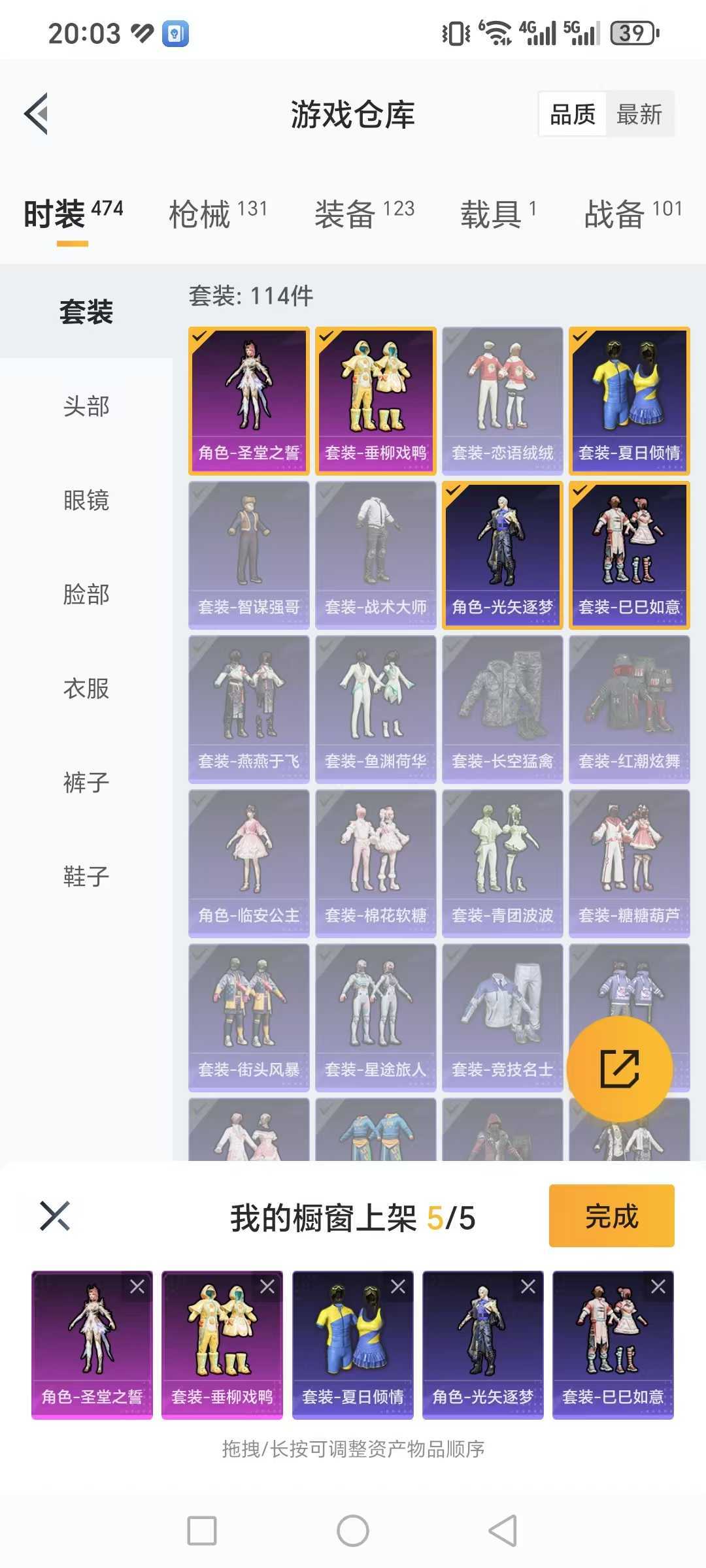Remove 套装-夏日倾情 from the showcase

(397, 1286)
